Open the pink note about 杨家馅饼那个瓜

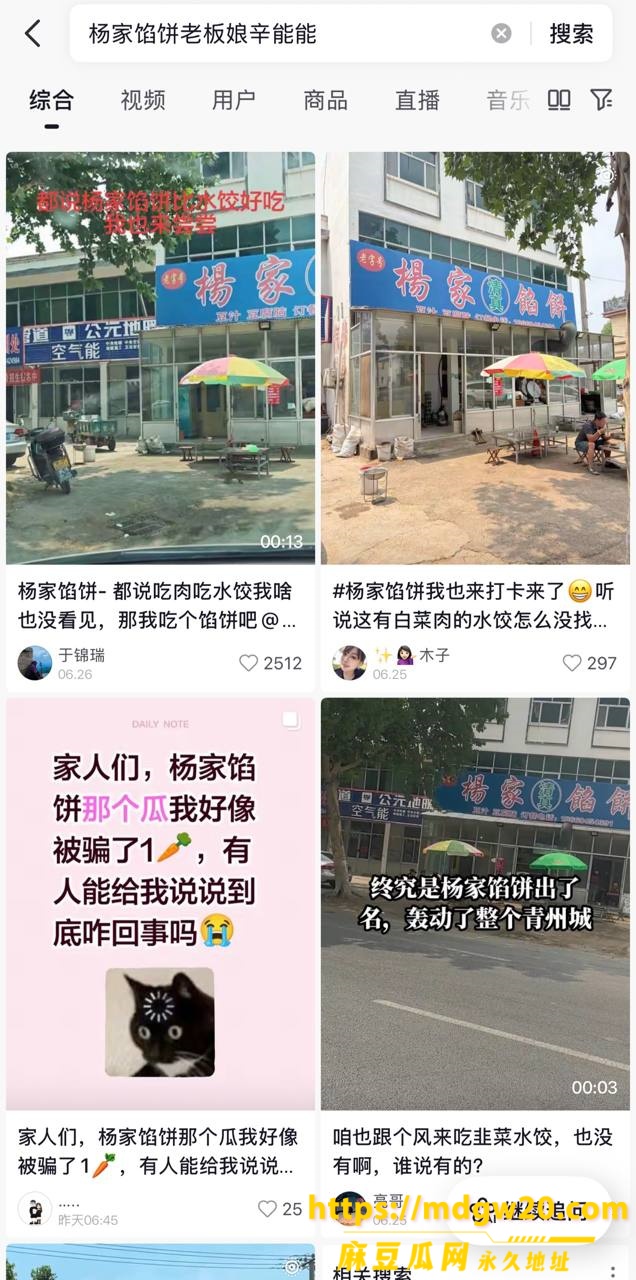[160, 904]
